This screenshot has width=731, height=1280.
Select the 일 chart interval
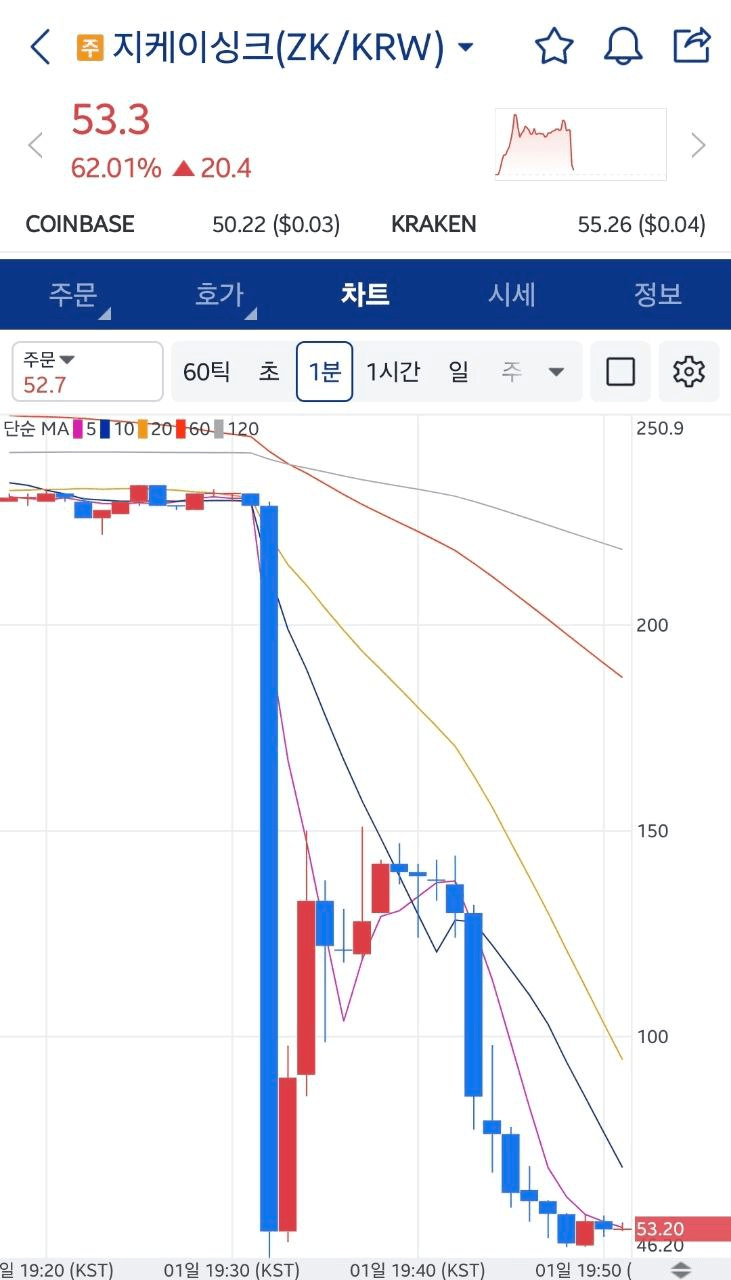click(459, 372)
